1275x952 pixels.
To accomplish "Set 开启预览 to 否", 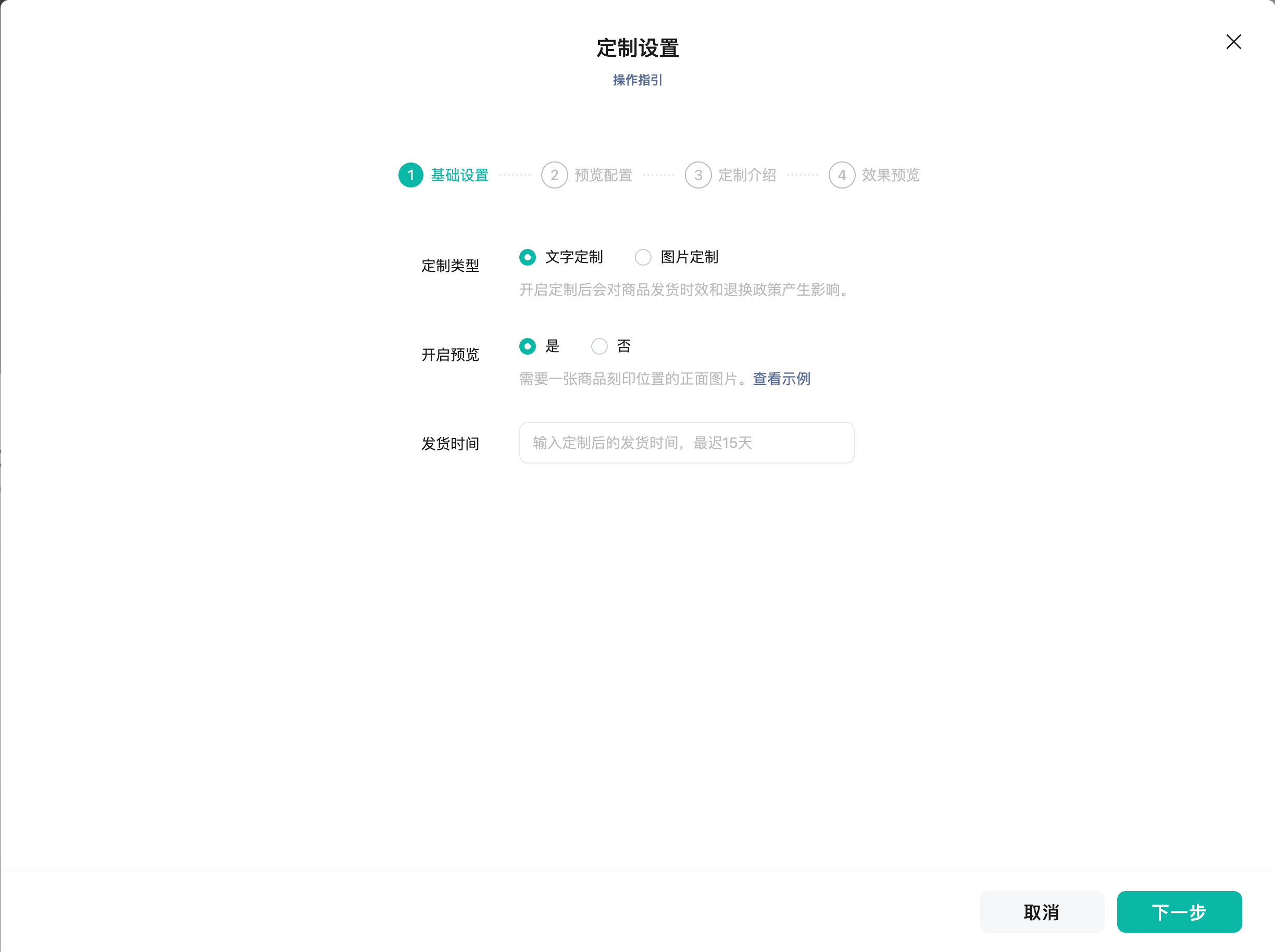I will click(x=599, y=346).
